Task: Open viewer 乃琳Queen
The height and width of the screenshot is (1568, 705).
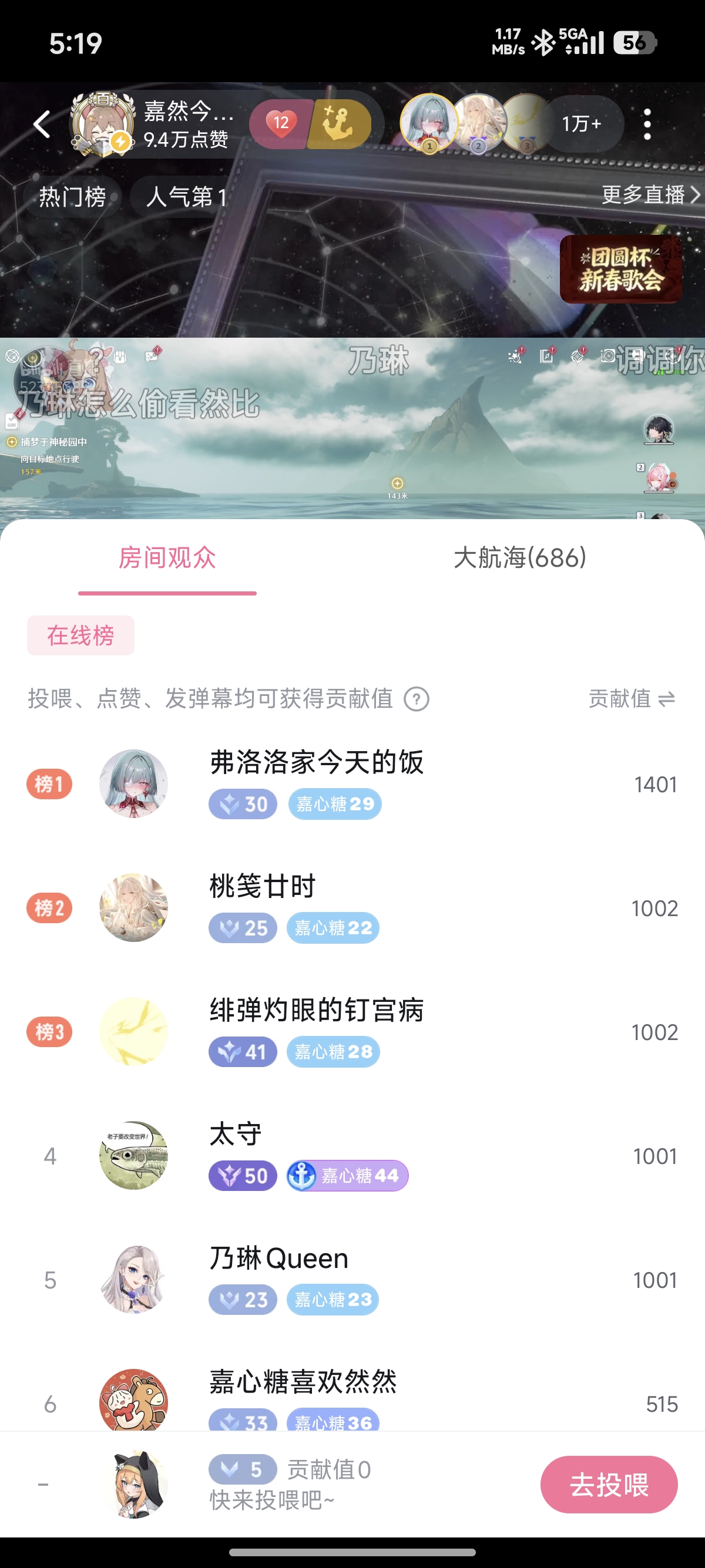Action: [278, 1259]
